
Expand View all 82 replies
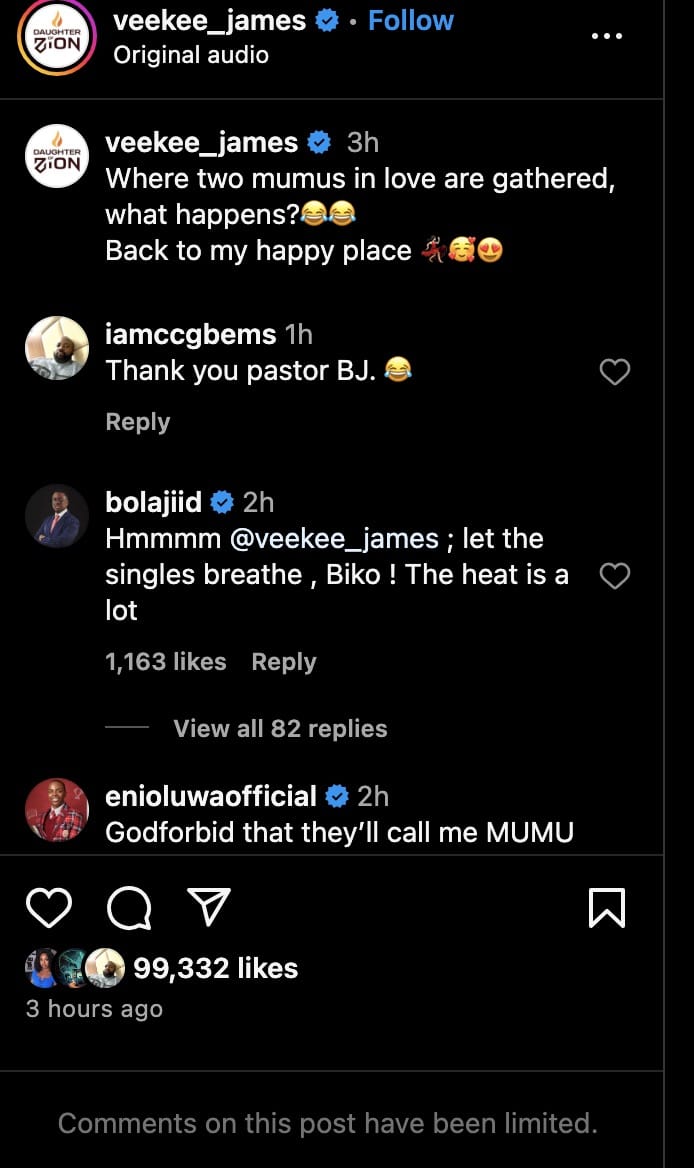[x=280, y=729]
